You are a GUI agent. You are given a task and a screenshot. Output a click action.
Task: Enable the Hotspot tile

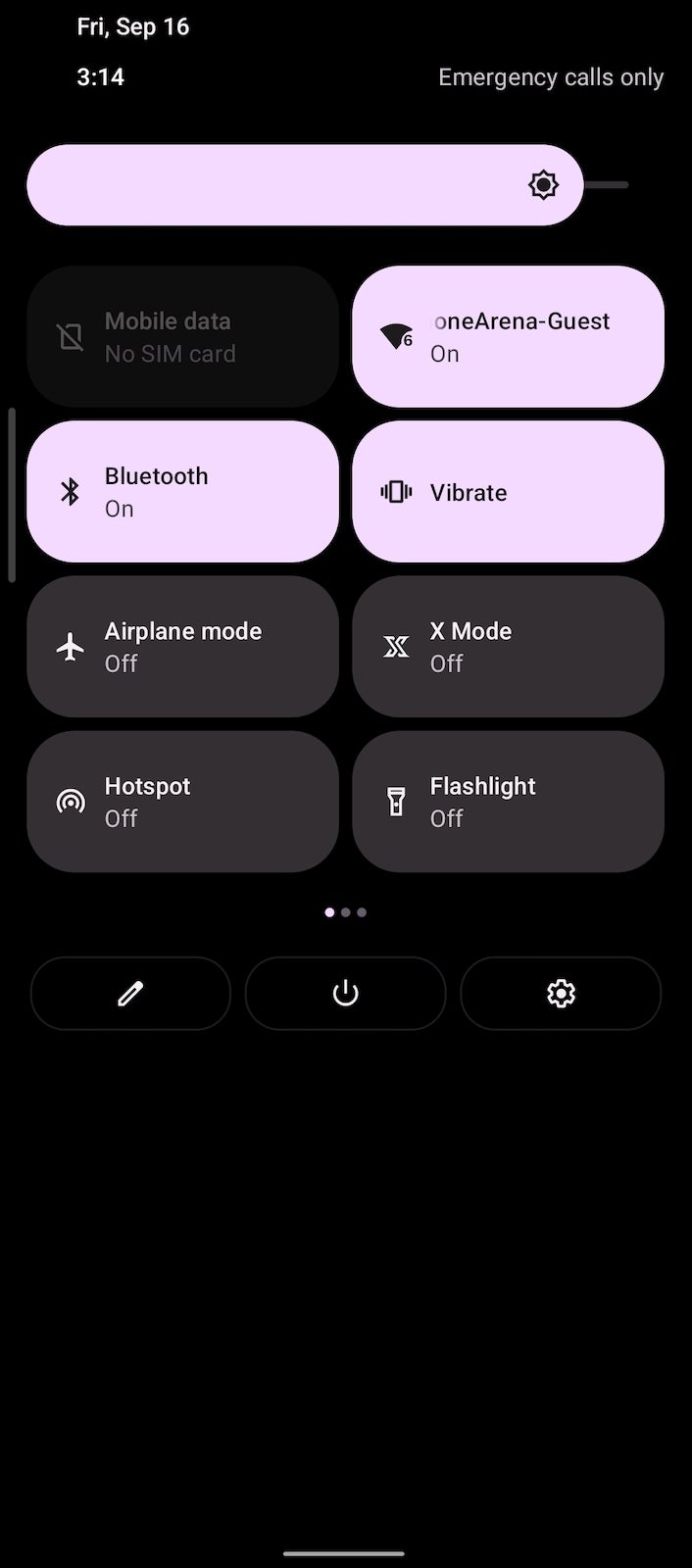(x=182, y=802)
